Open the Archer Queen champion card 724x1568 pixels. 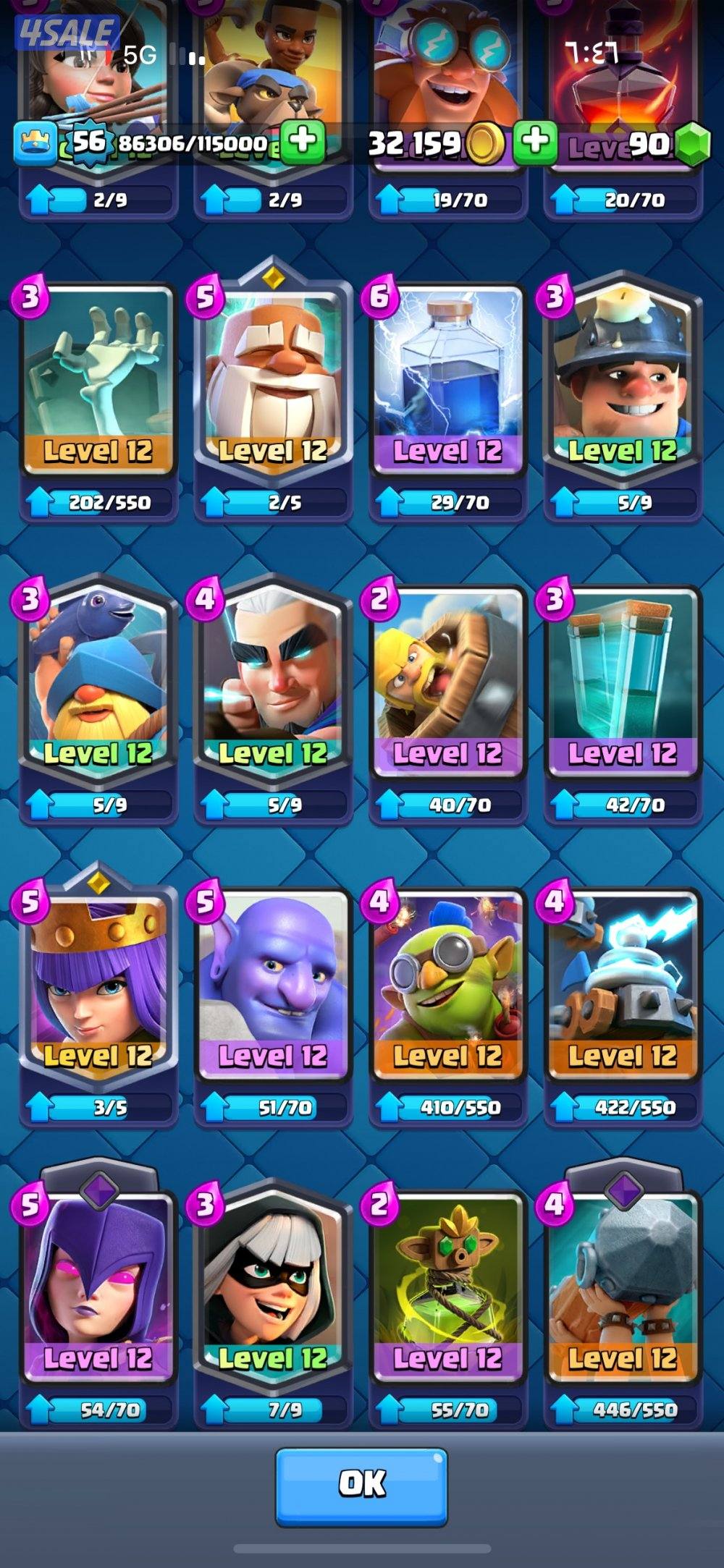pos(98,988)
